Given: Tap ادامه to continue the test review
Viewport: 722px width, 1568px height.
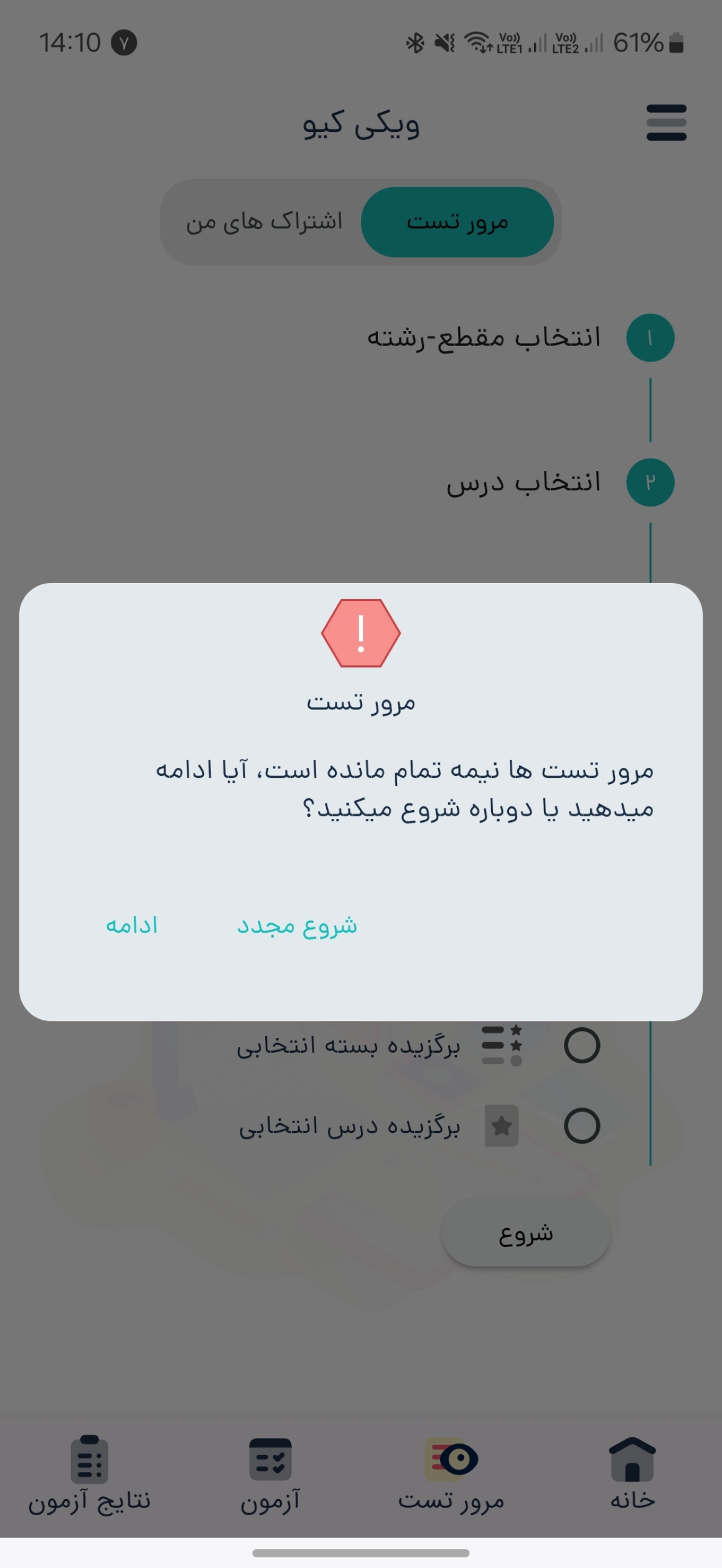Looking at the screenshot, I should 132,925.
